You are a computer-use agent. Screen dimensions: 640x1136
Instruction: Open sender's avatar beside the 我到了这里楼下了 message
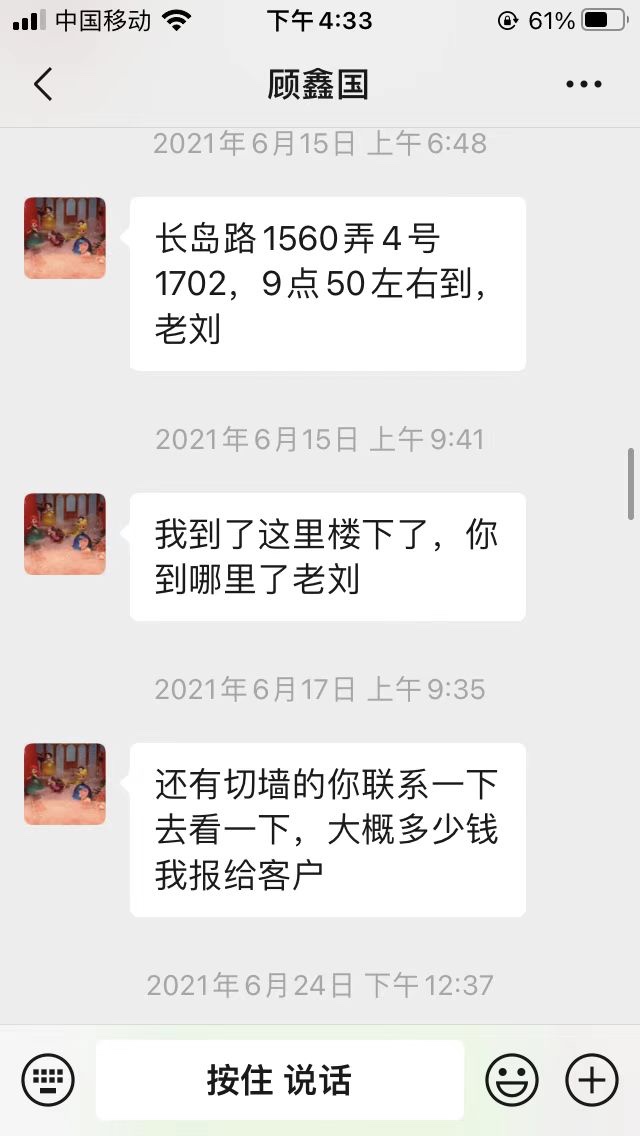[65, 534]
